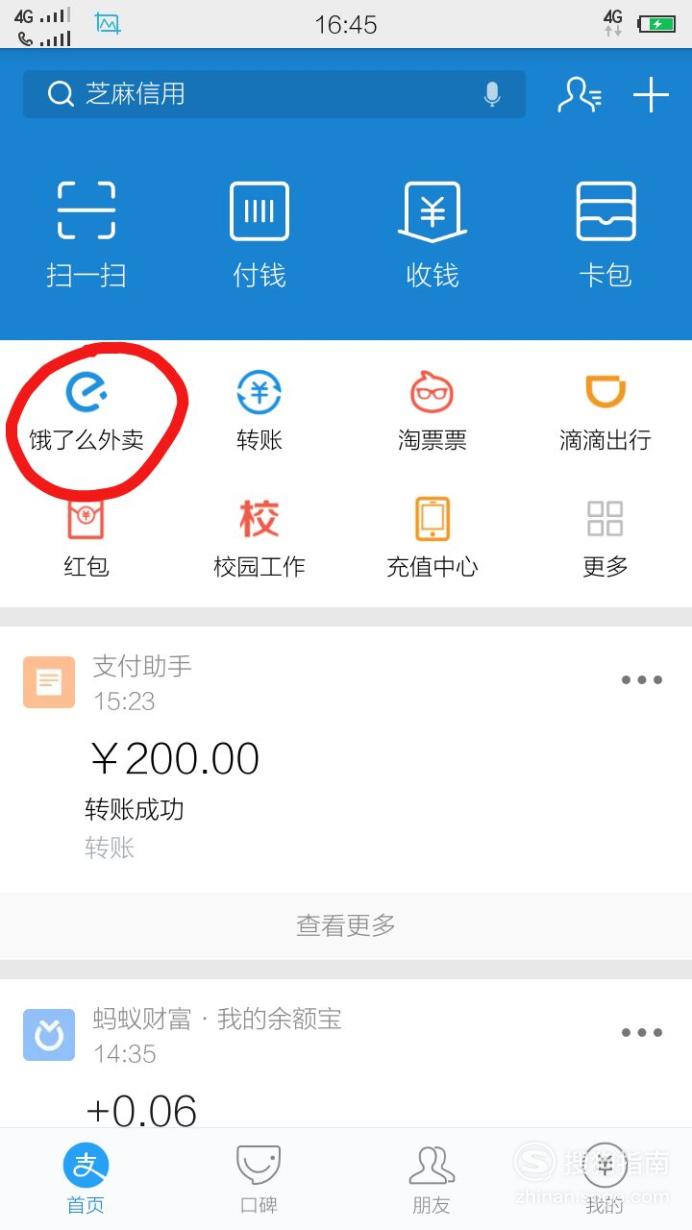Open 付钱 payment code
Image resolution: width=692 pixels, height=1230 pixels.
point(259,234)
